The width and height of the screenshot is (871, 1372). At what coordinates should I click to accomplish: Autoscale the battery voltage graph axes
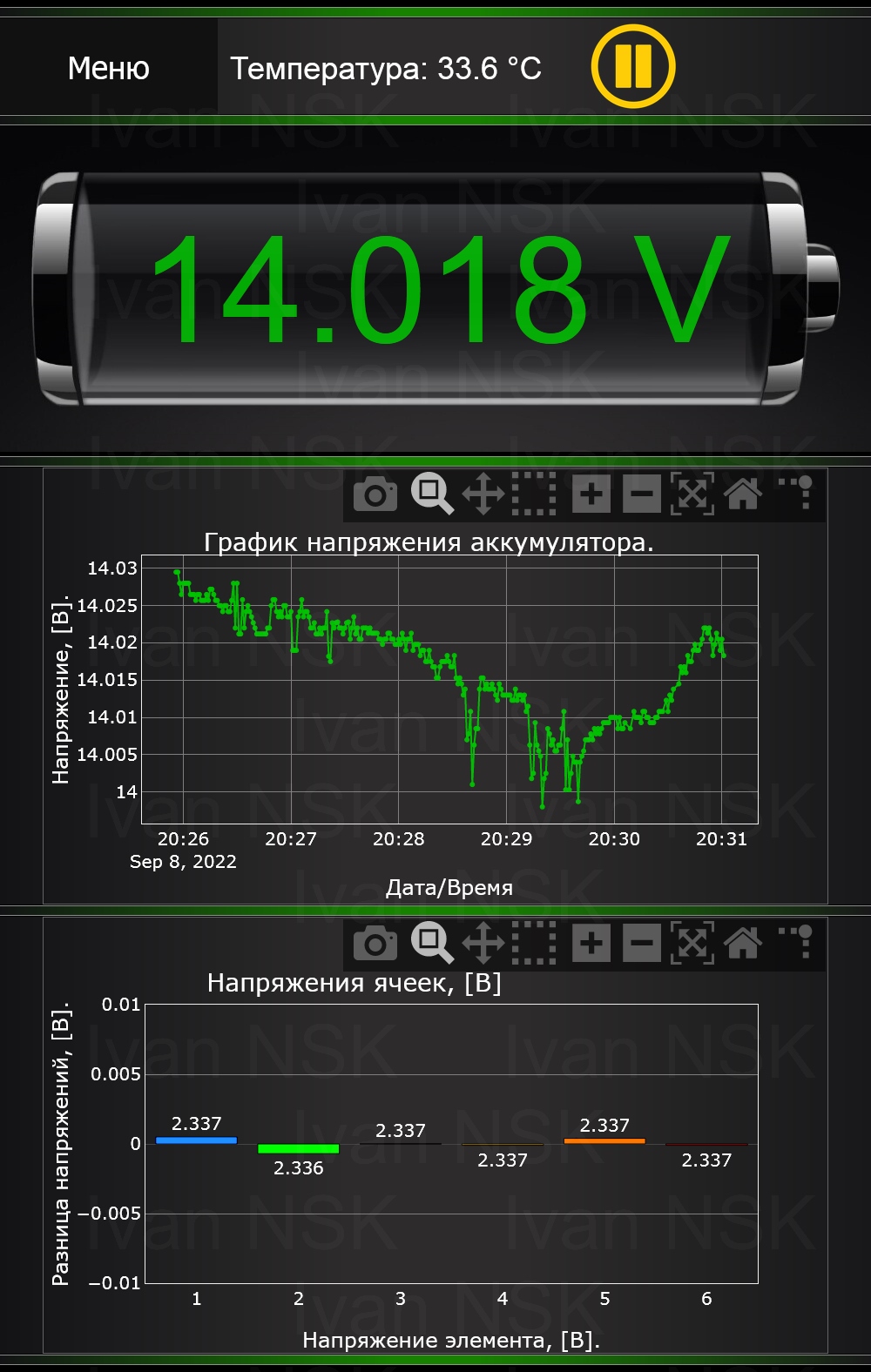[692, 494]
